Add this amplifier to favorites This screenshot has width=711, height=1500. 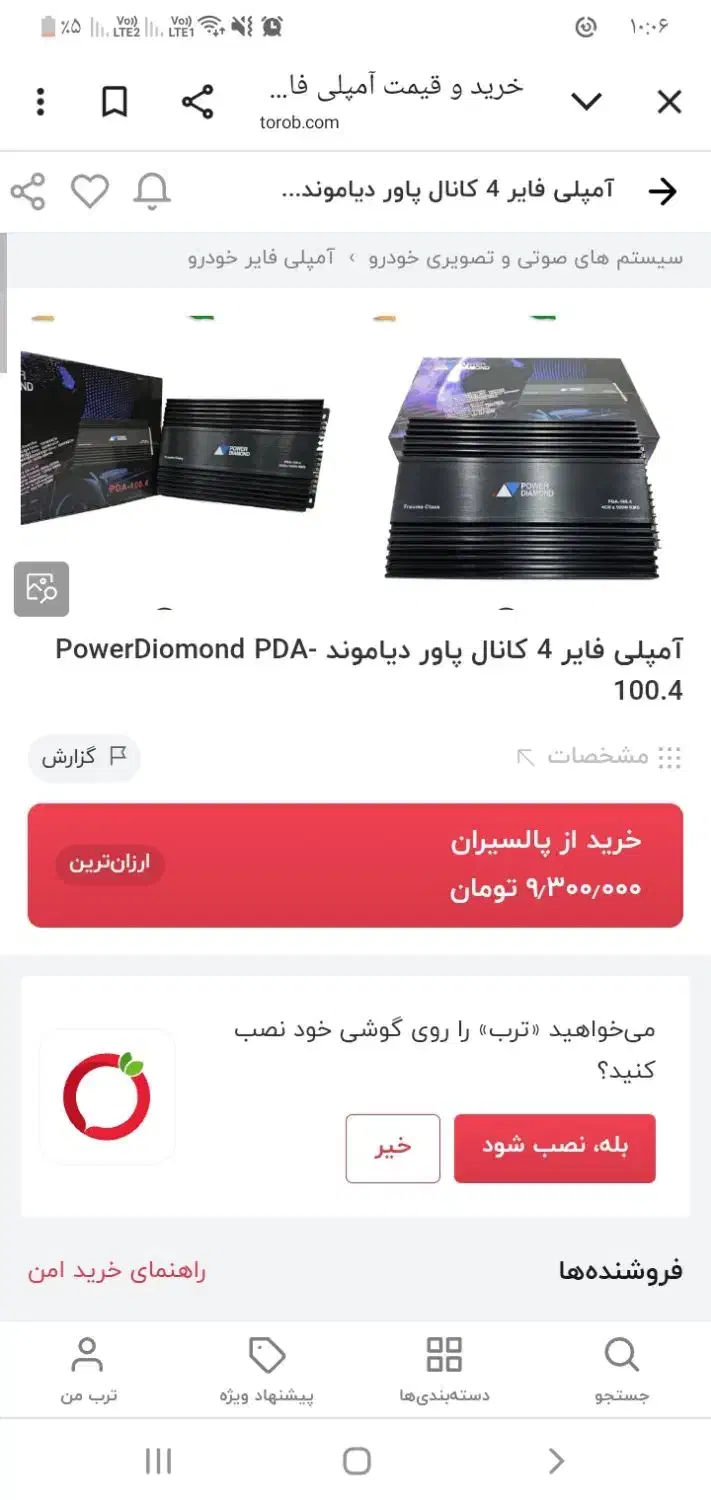(90, 191)
